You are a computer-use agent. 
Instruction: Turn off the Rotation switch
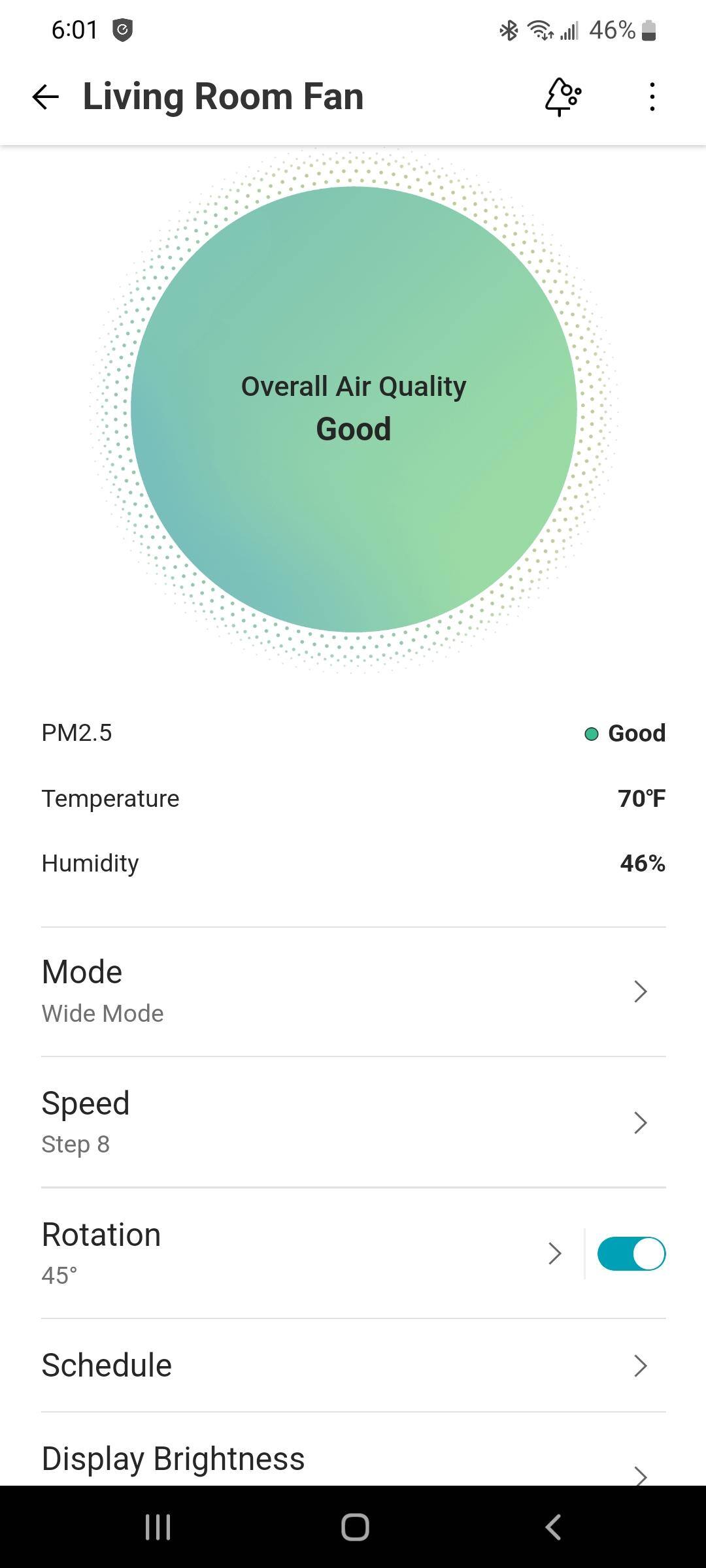point(631,1253)
